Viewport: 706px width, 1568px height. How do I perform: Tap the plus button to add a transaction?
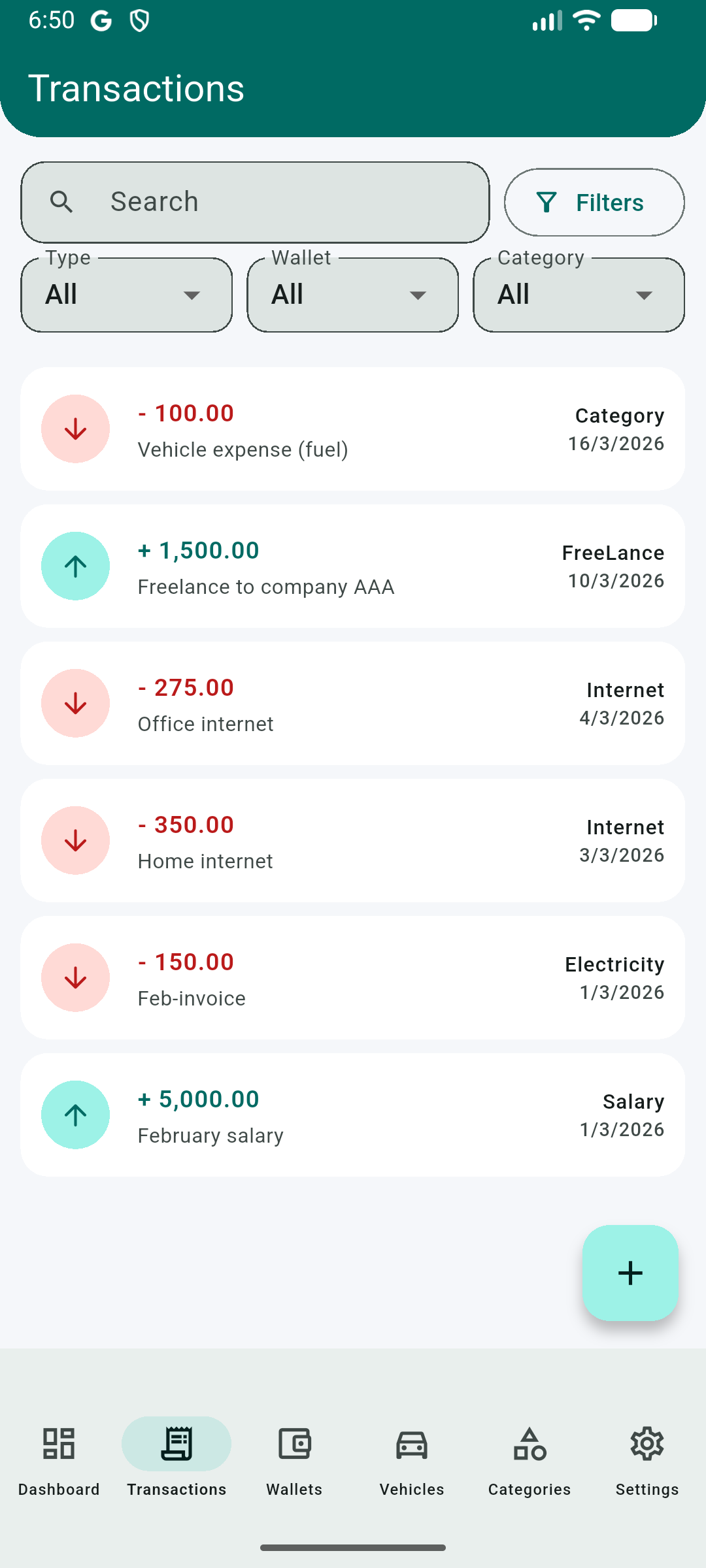point(630,1272)
